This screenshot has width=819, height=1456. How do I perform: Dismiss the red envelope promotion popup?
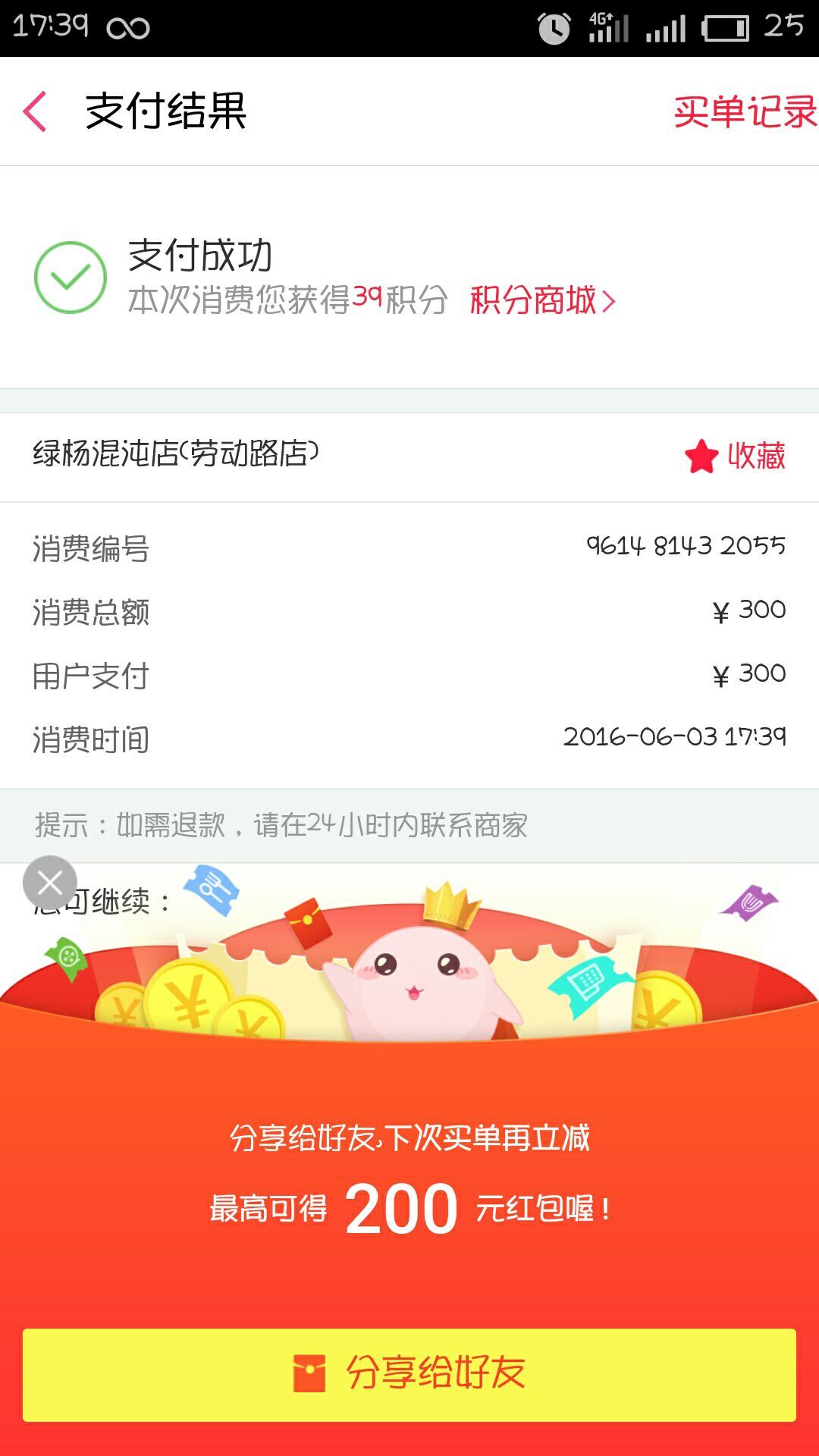click(x=50, y=883)
